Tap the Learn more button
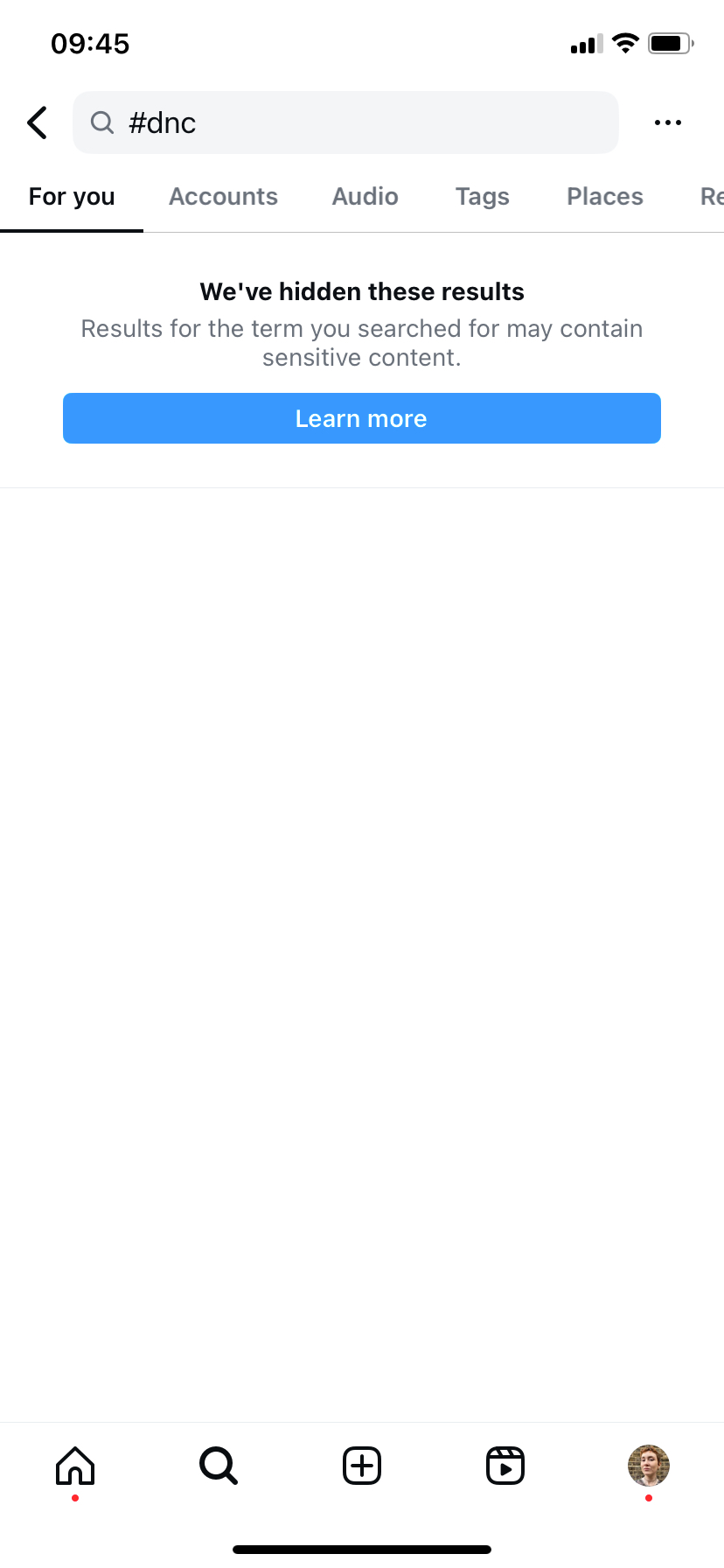The image size is (724, 1568). 361,418
